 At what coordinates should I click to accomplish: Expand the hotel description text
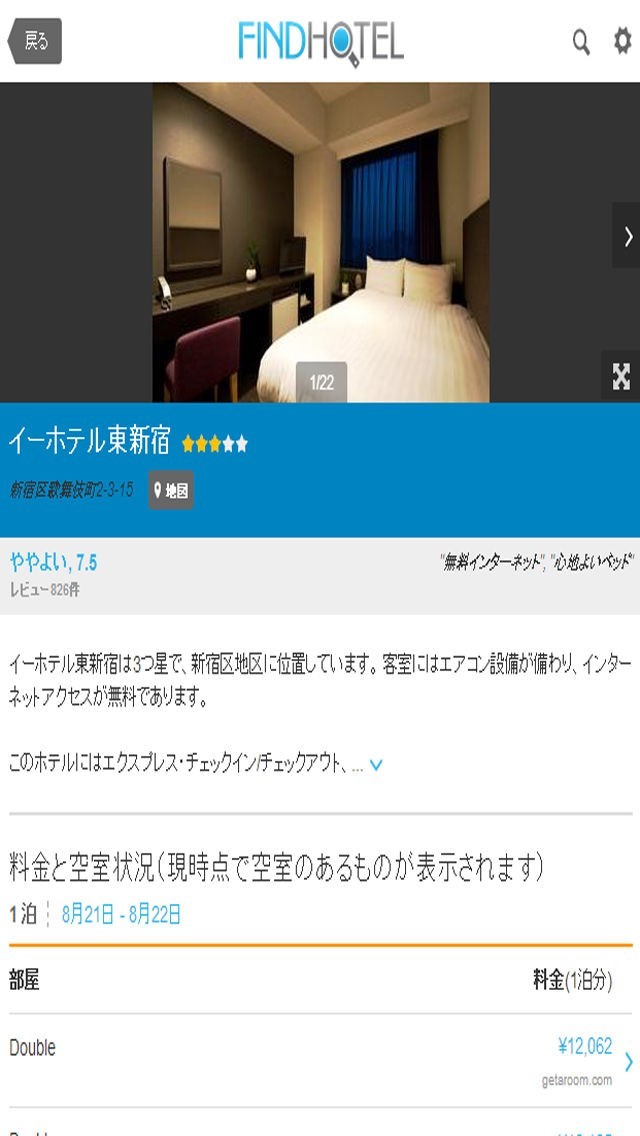click(376, 765)
